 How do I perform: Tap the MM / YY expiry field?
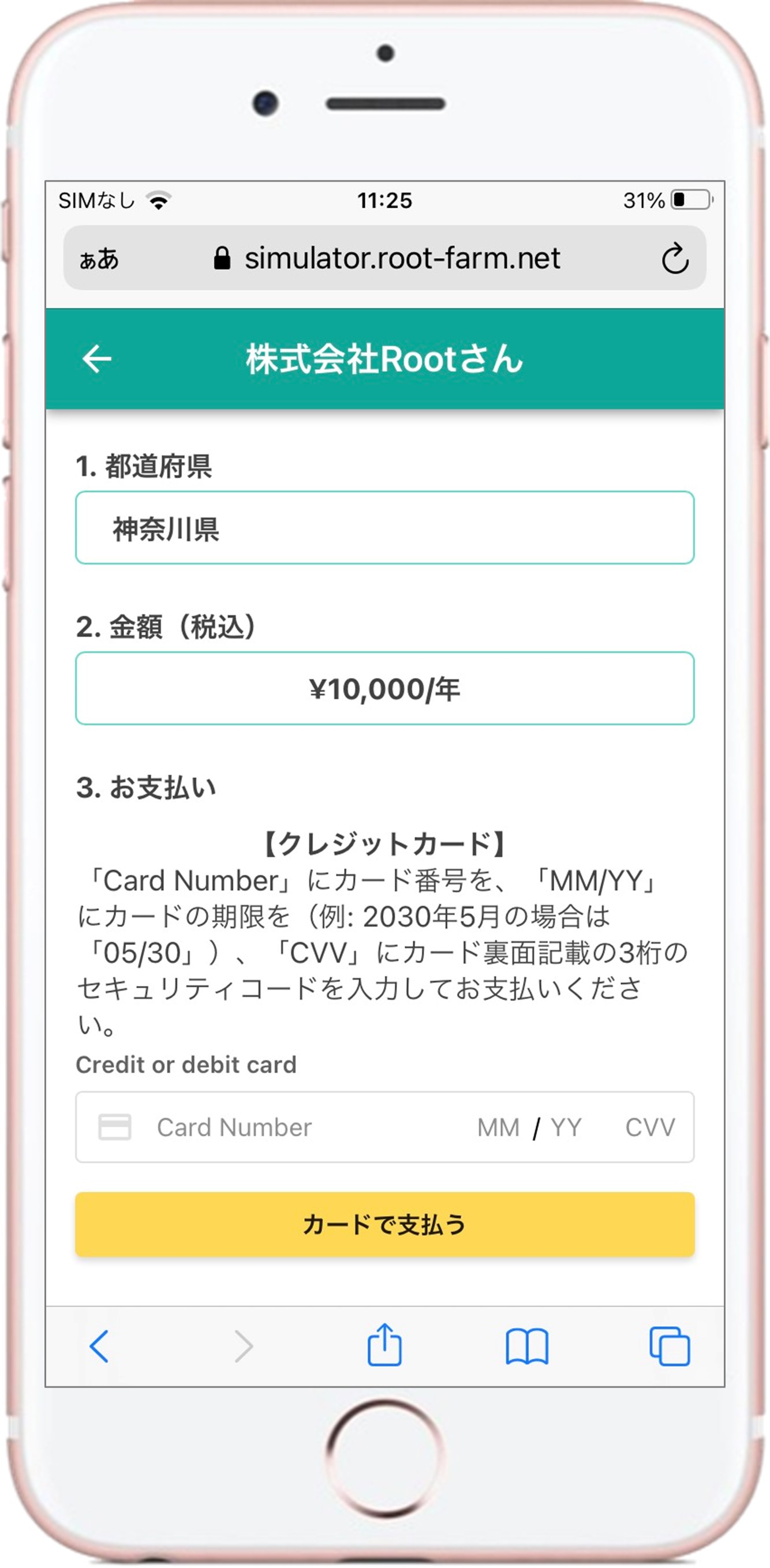(529, 1127)
